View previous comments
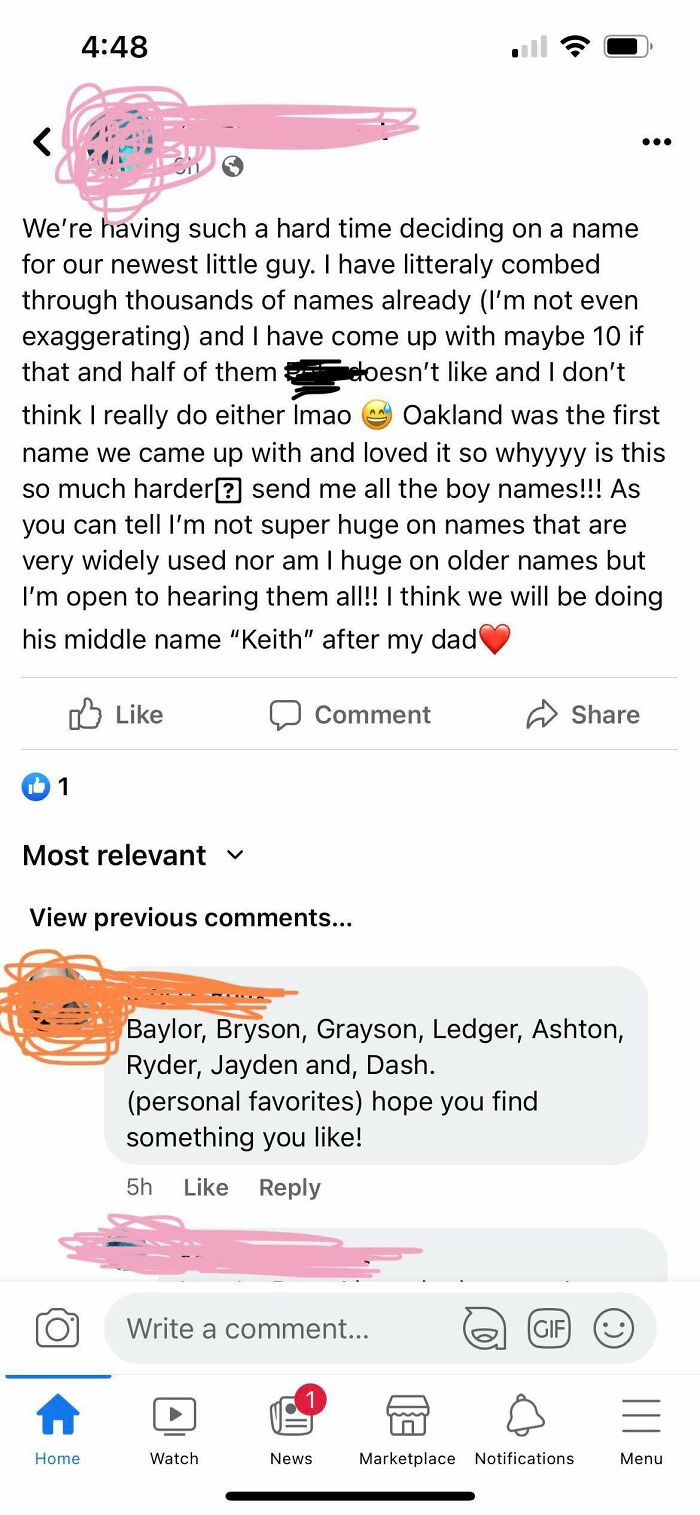The height and width of the screenshot is (1515, 700). click(190, 917)
